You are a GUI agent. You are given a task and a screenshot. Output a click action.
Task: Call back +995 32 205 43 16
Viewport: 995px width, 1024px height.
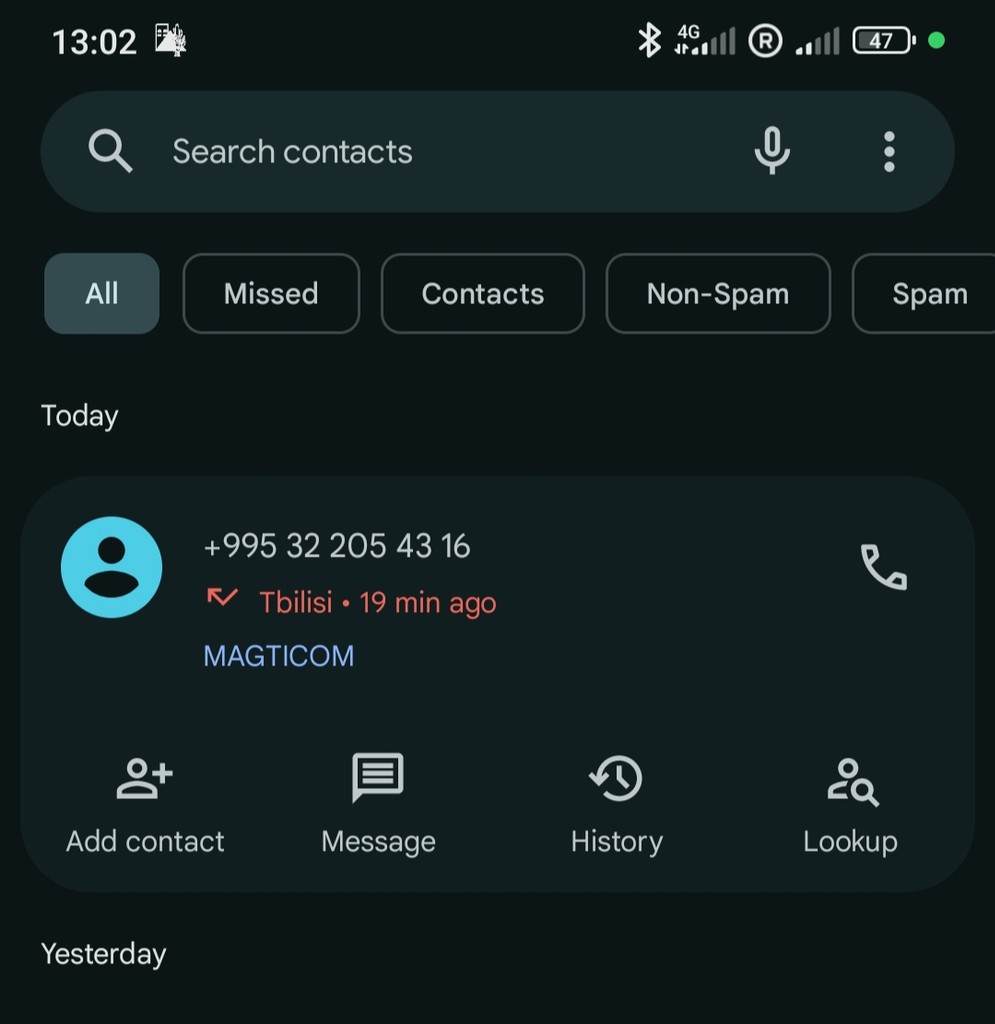(x=883, y=567)
